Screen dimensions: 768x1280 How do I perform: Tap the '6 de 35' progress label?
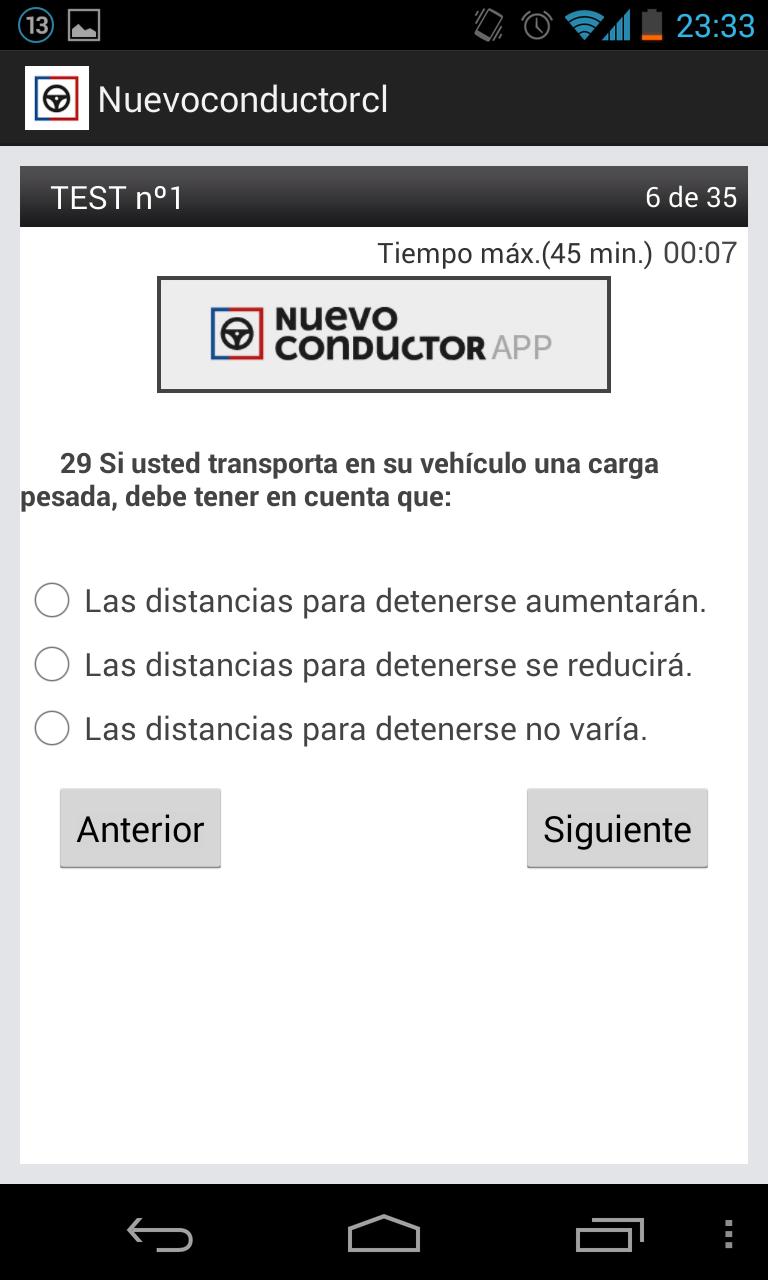click(691, 197)
